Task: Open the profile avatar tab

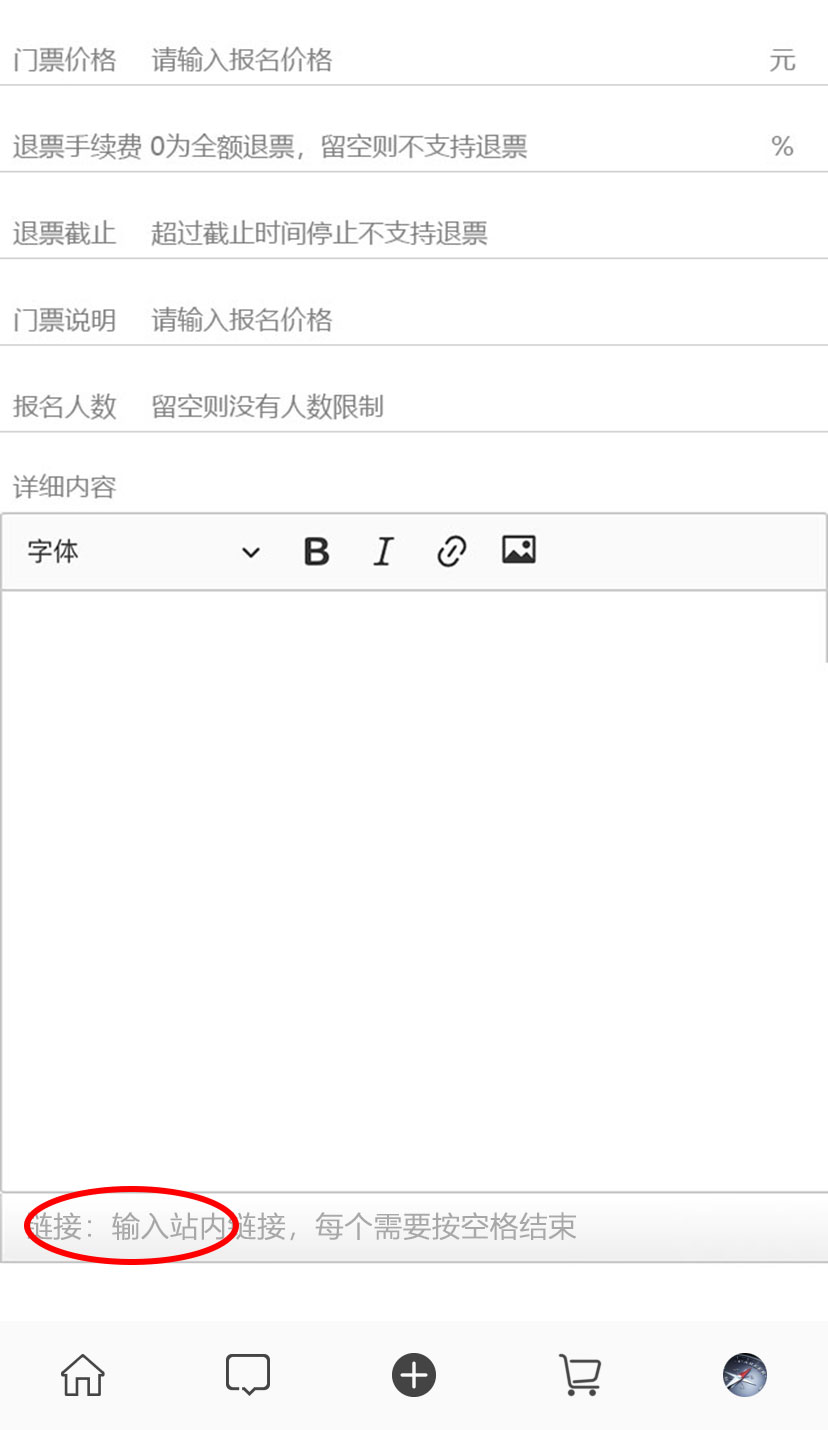Action: click(745, 1375)
